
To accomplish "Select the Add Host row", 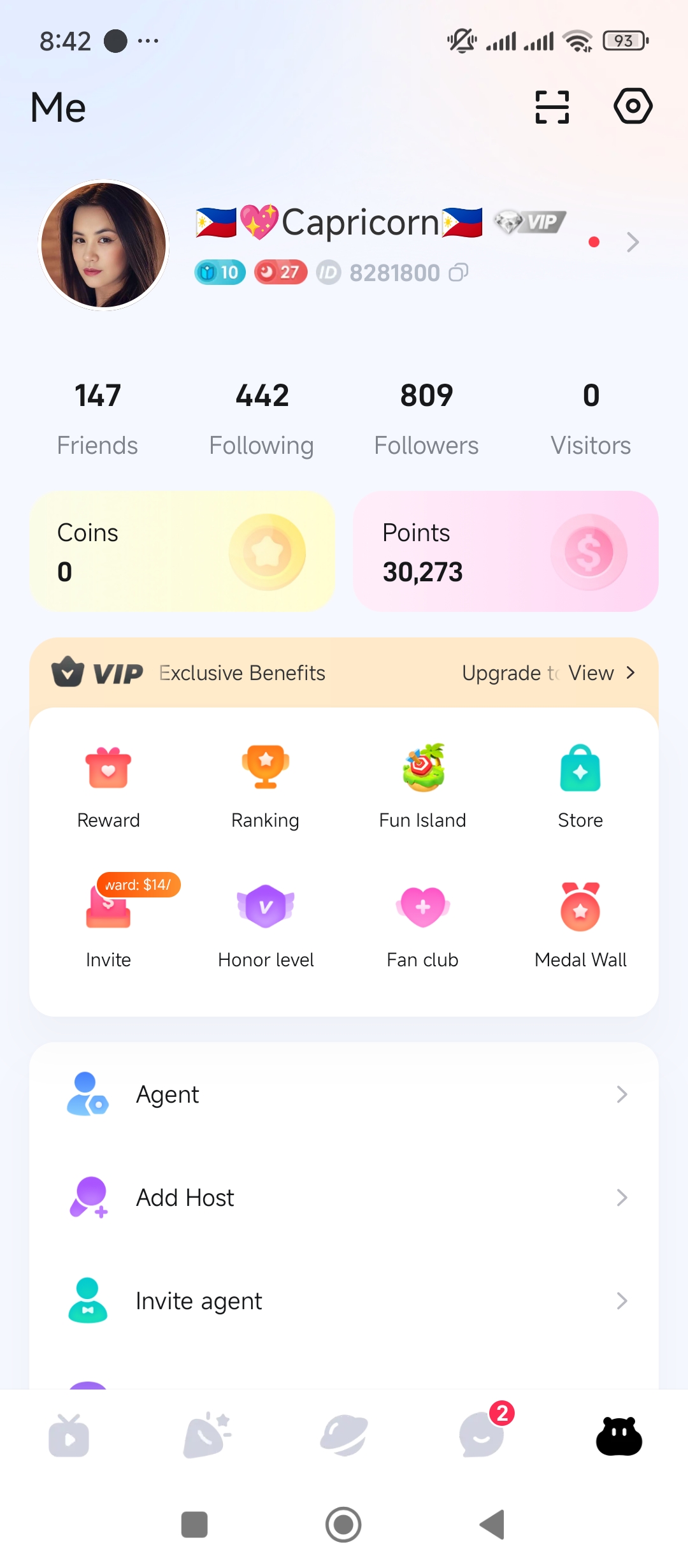I will coord(344,1198).
